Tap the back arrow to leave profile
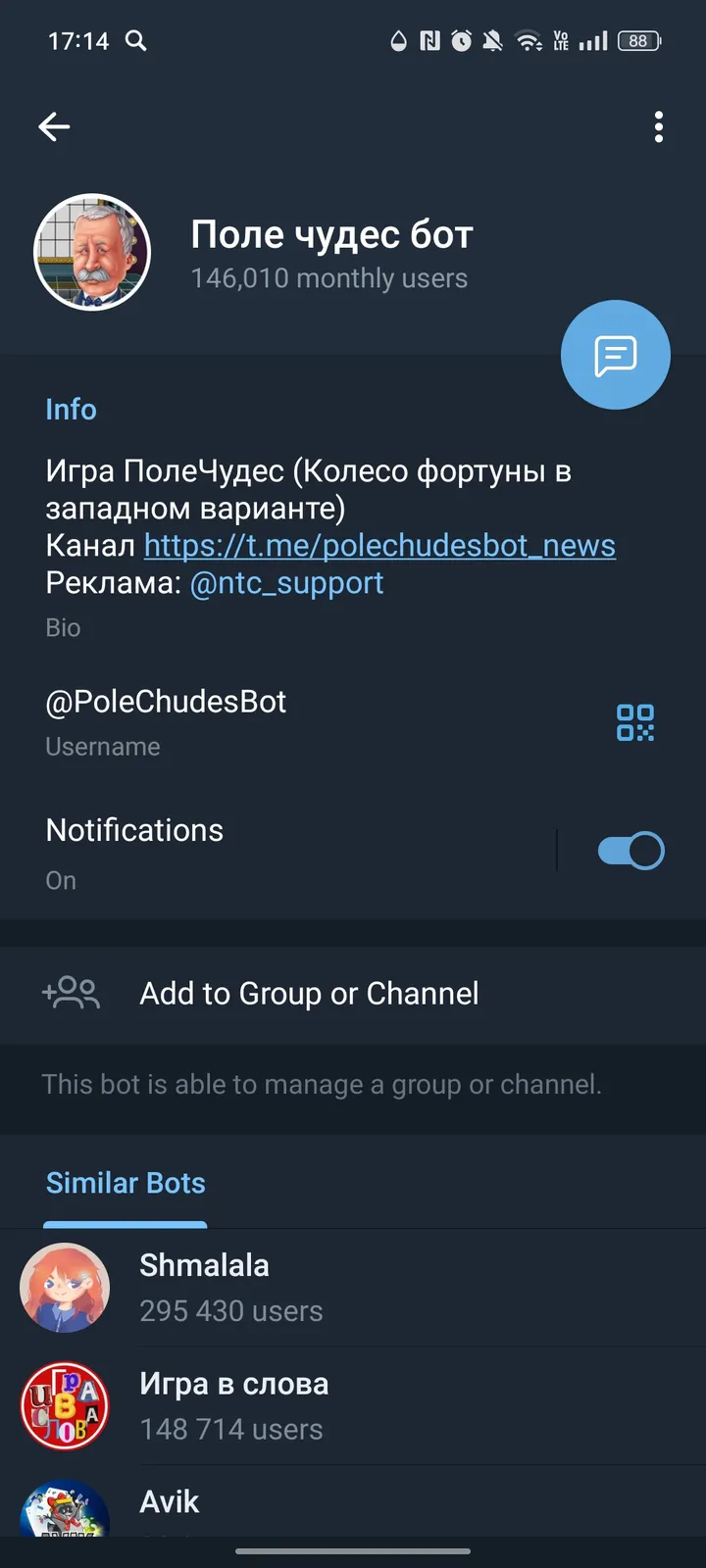The image size is (706, 1568). pyautogui.click(x=54, y=126)
